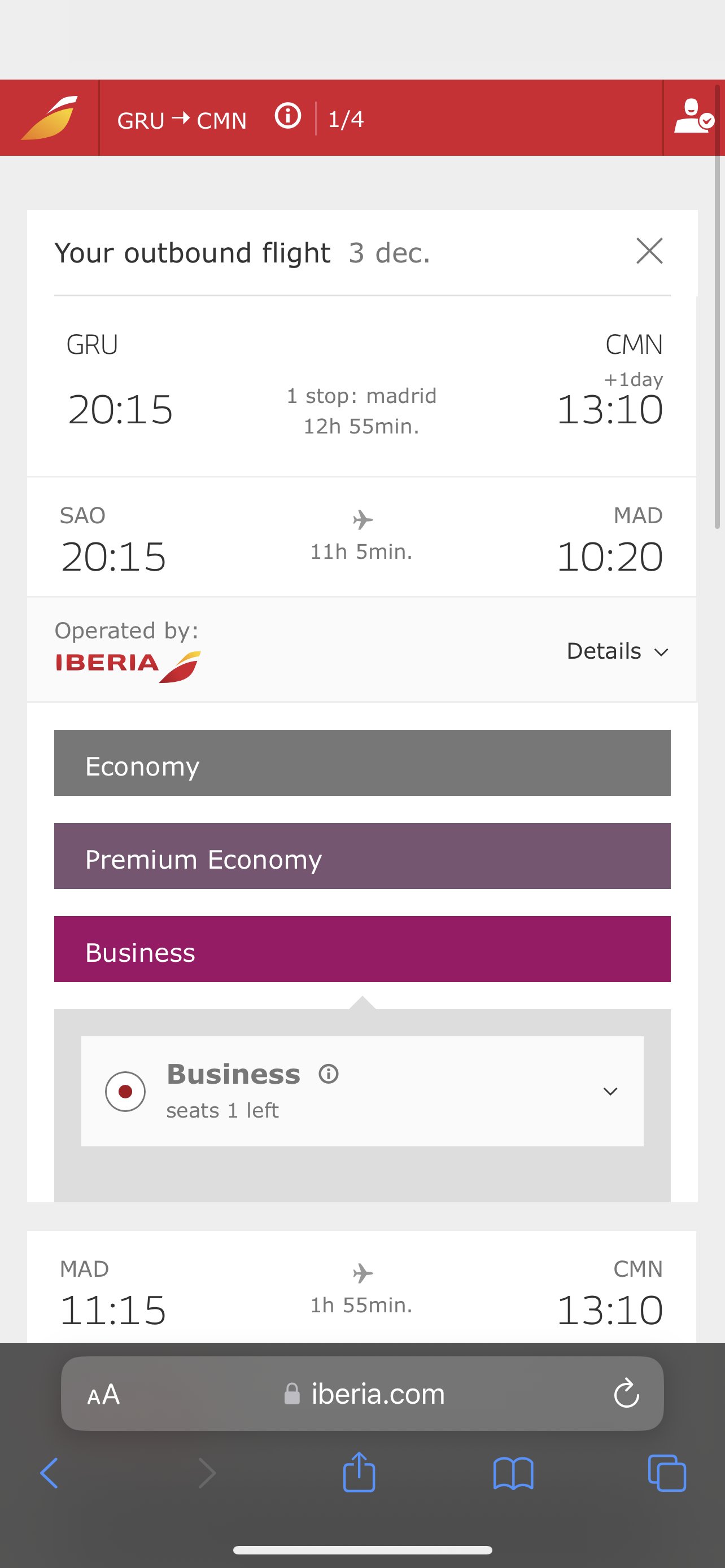Select the Business cabin bar
This screenshot has width=725, height=1568.
tap(362, 949)
